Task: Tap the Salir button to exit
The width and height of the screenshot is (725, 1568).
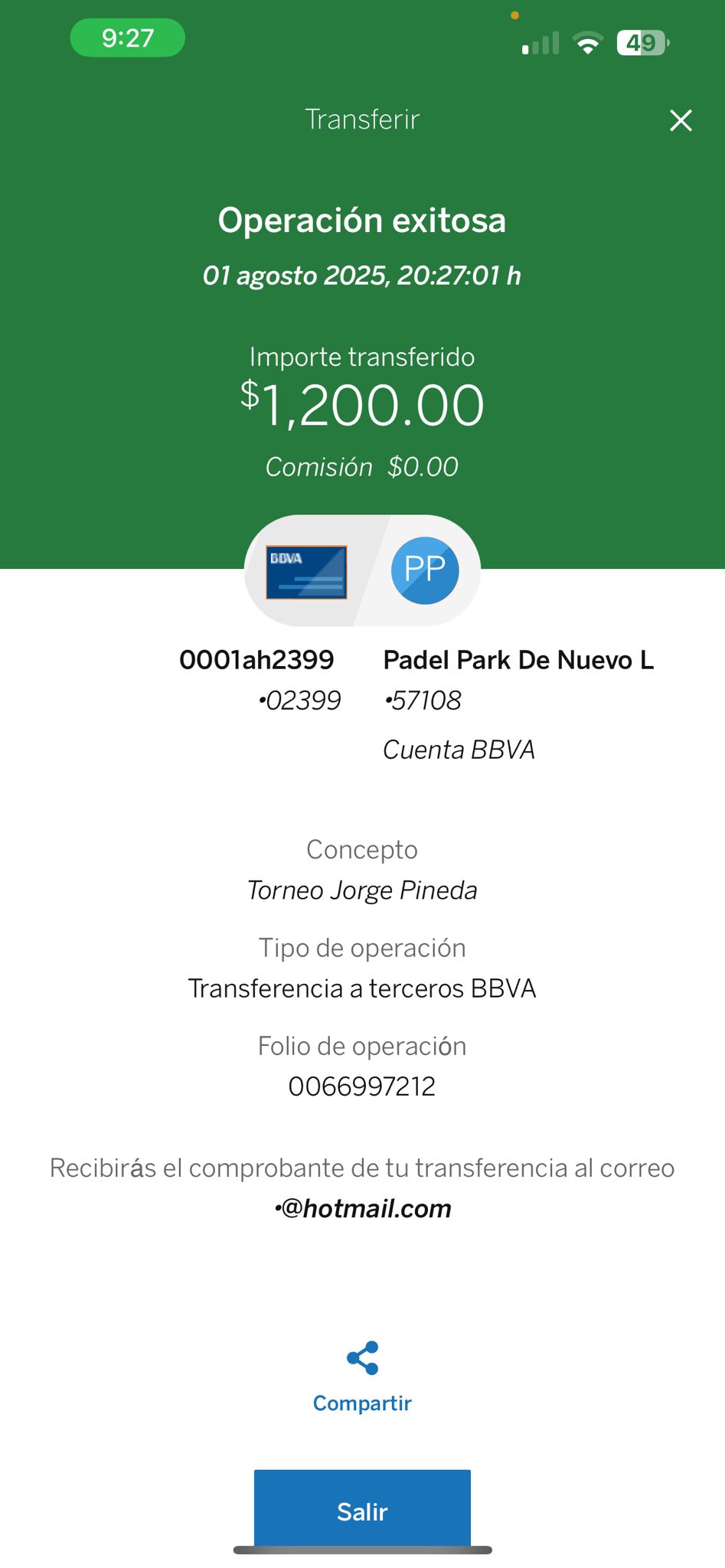Action: pos(362,1511)
